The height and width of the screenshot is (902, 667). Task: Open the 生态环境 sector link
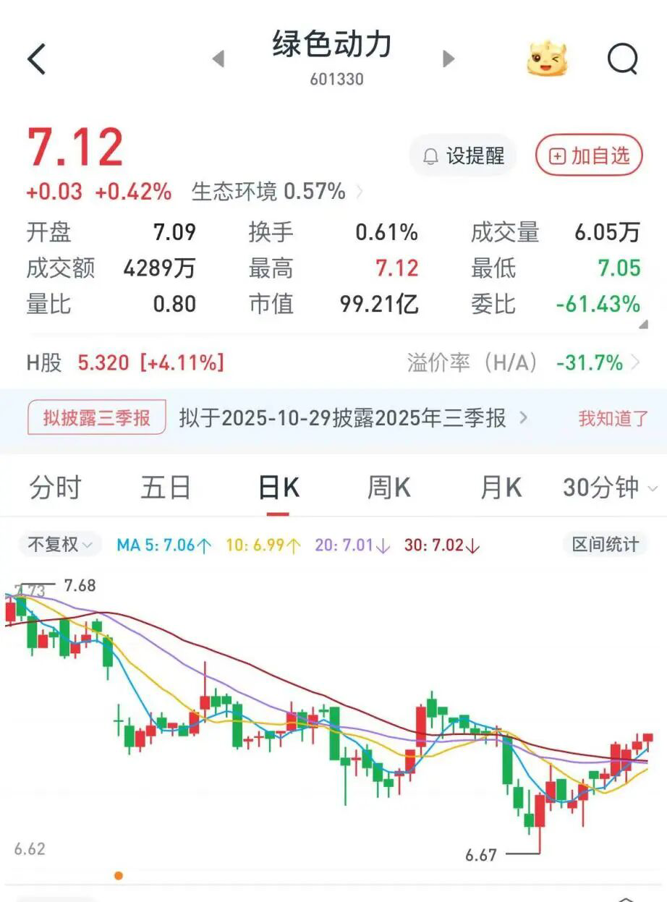tap(276, 191)
